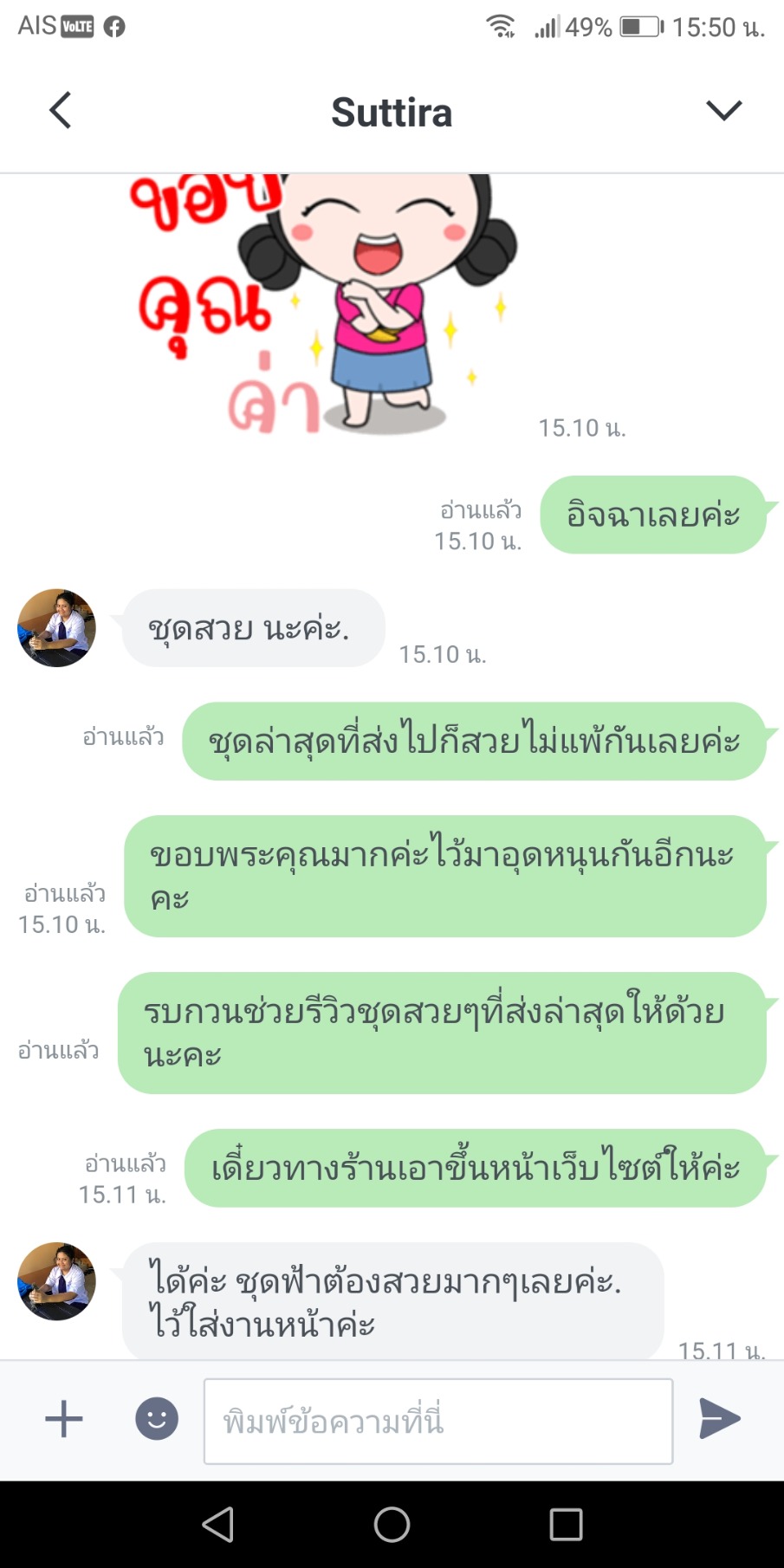The image size is (784, 1568).
Task: Open Suttira's avatar beside ชุดสวย นะค่ะ
Action: [56, 628]
